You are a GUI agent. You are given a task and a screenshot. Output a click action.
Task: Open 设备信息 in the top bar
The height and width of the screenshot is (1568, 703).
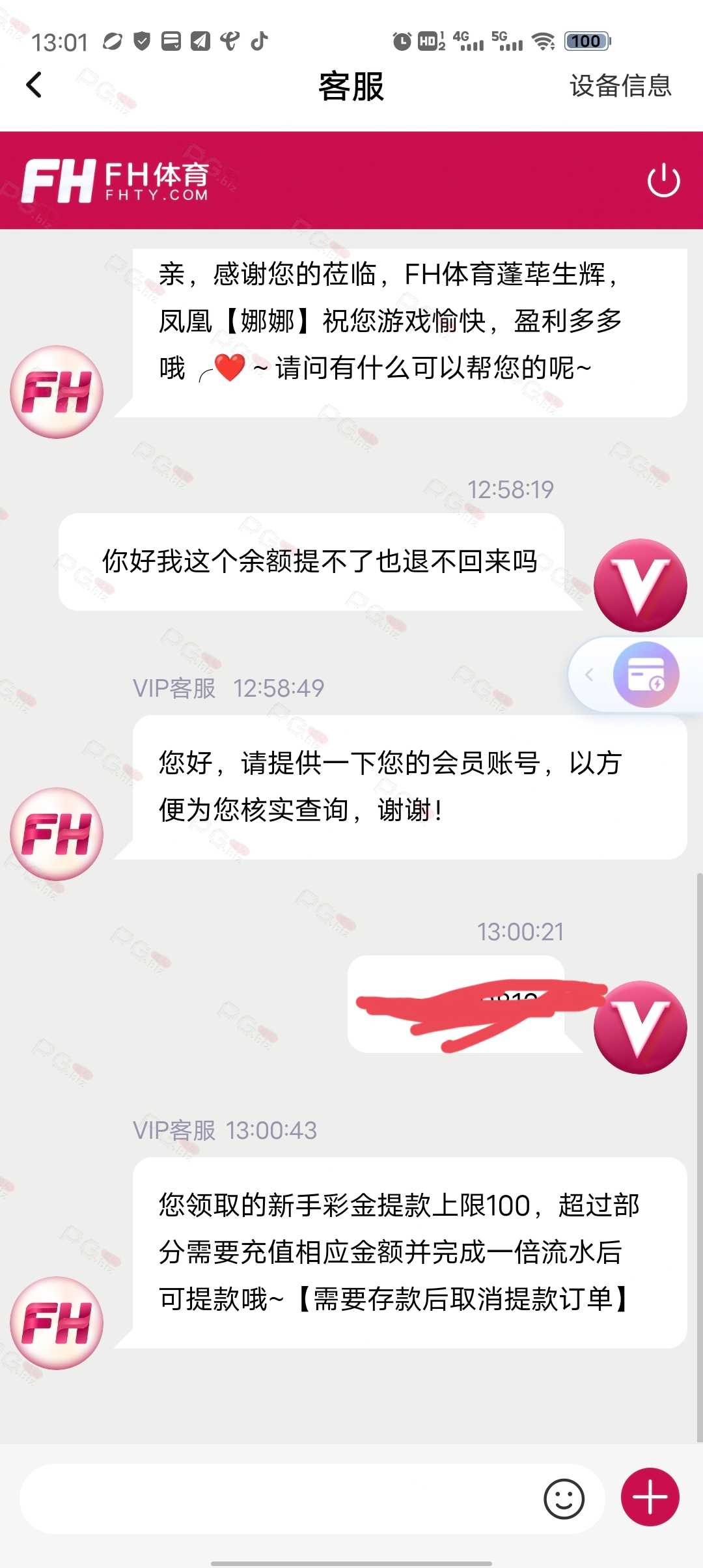[x=620, y=86]
